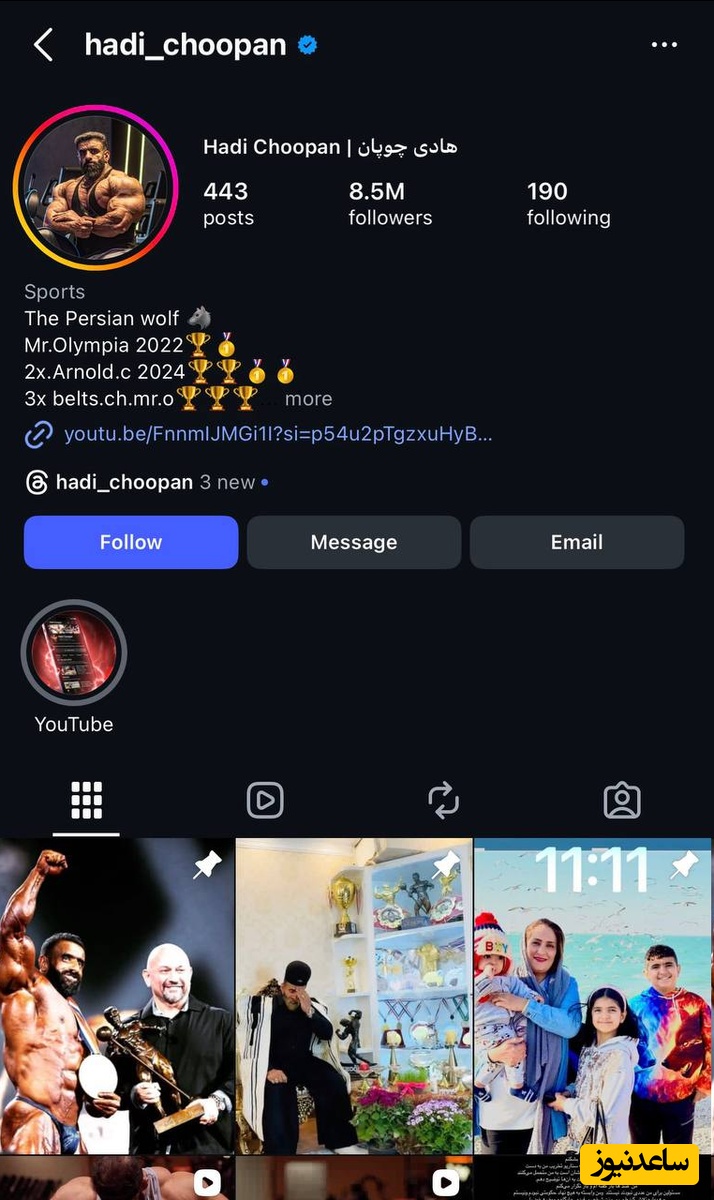714x1200 pixels.
Task: Open the youtu.be link in bio
Action: 277,434
